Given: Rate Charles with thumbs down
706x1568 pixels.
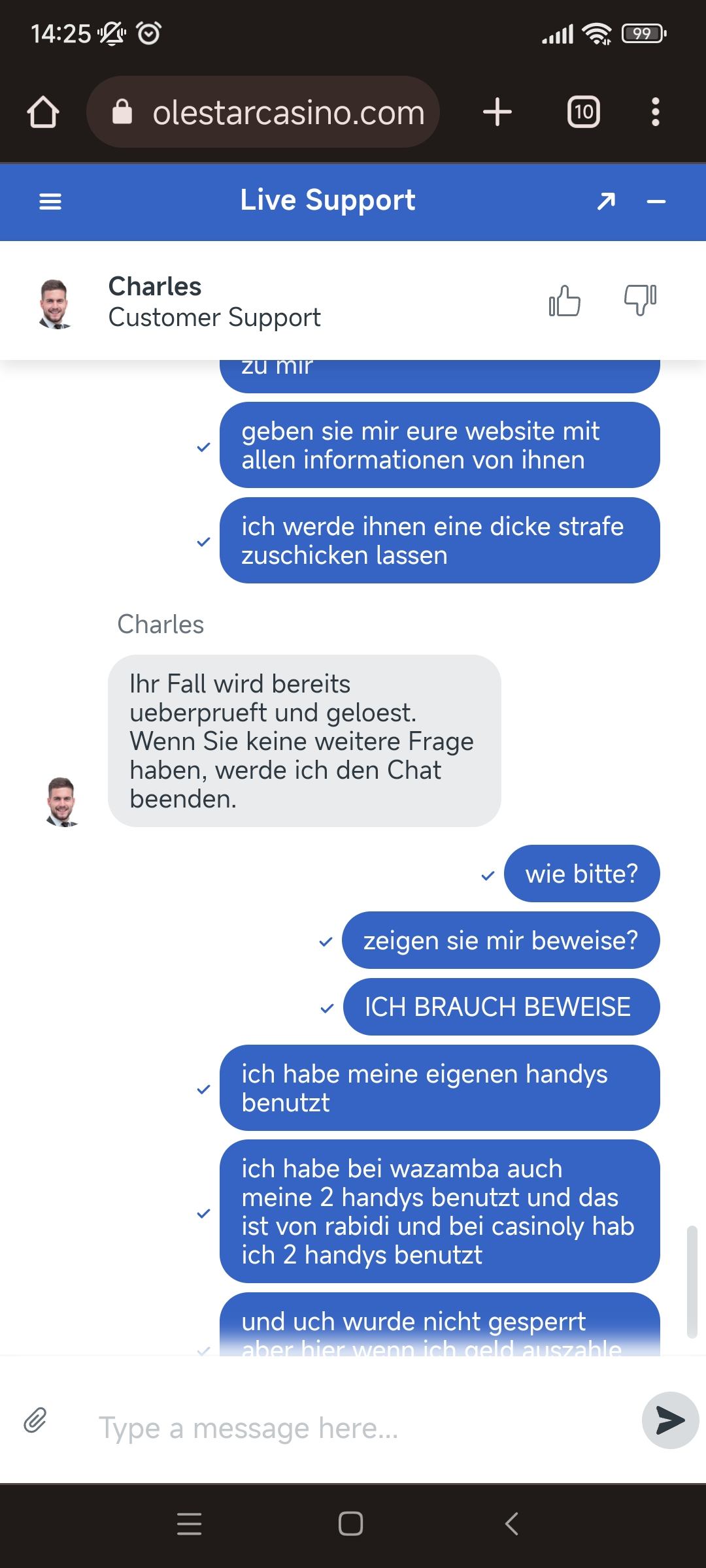Looking at the screenshot, I should pyautogui.click(x=640, y=300).
